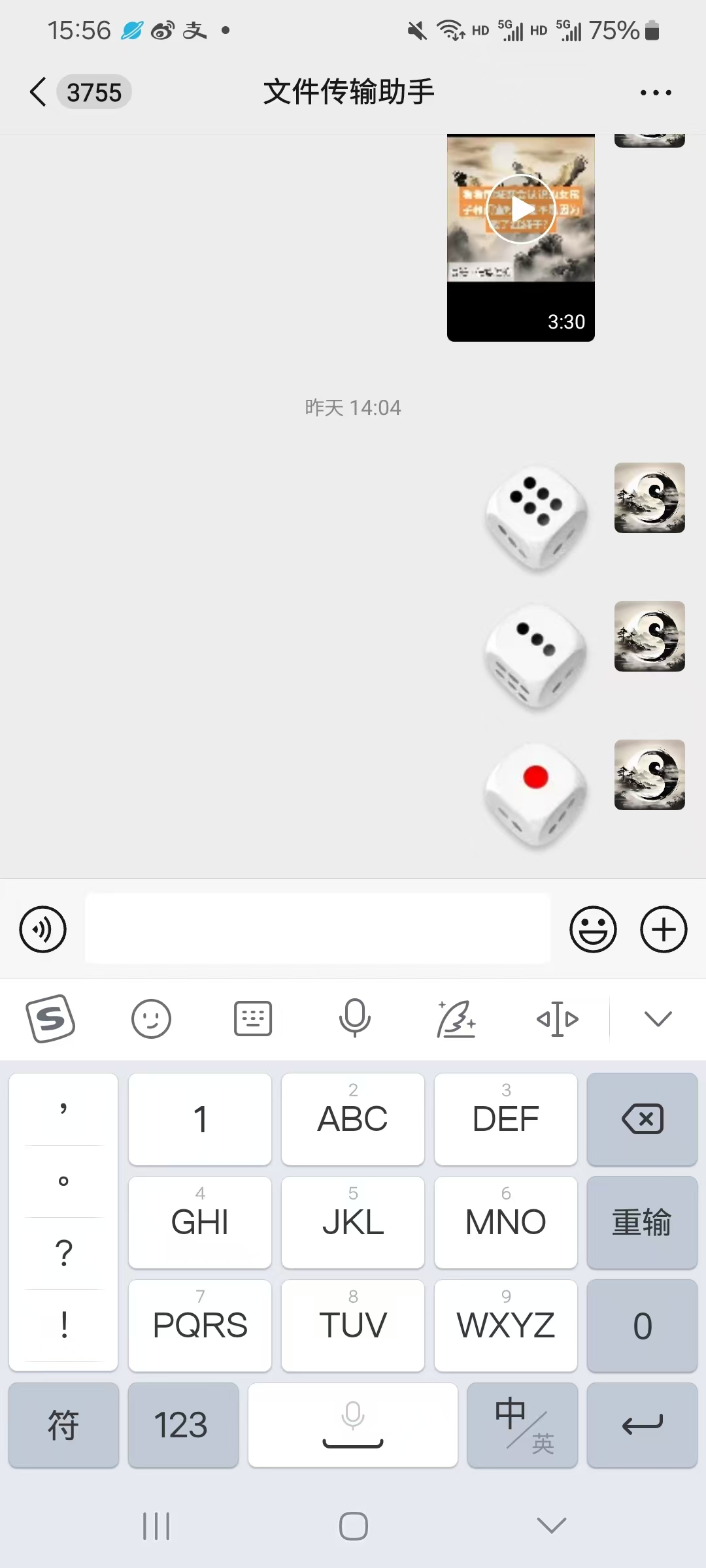This screenshot has height=1568, width=706.
Task: Open the 符 symbols keyboard
Action: (x=63, y=1425)
